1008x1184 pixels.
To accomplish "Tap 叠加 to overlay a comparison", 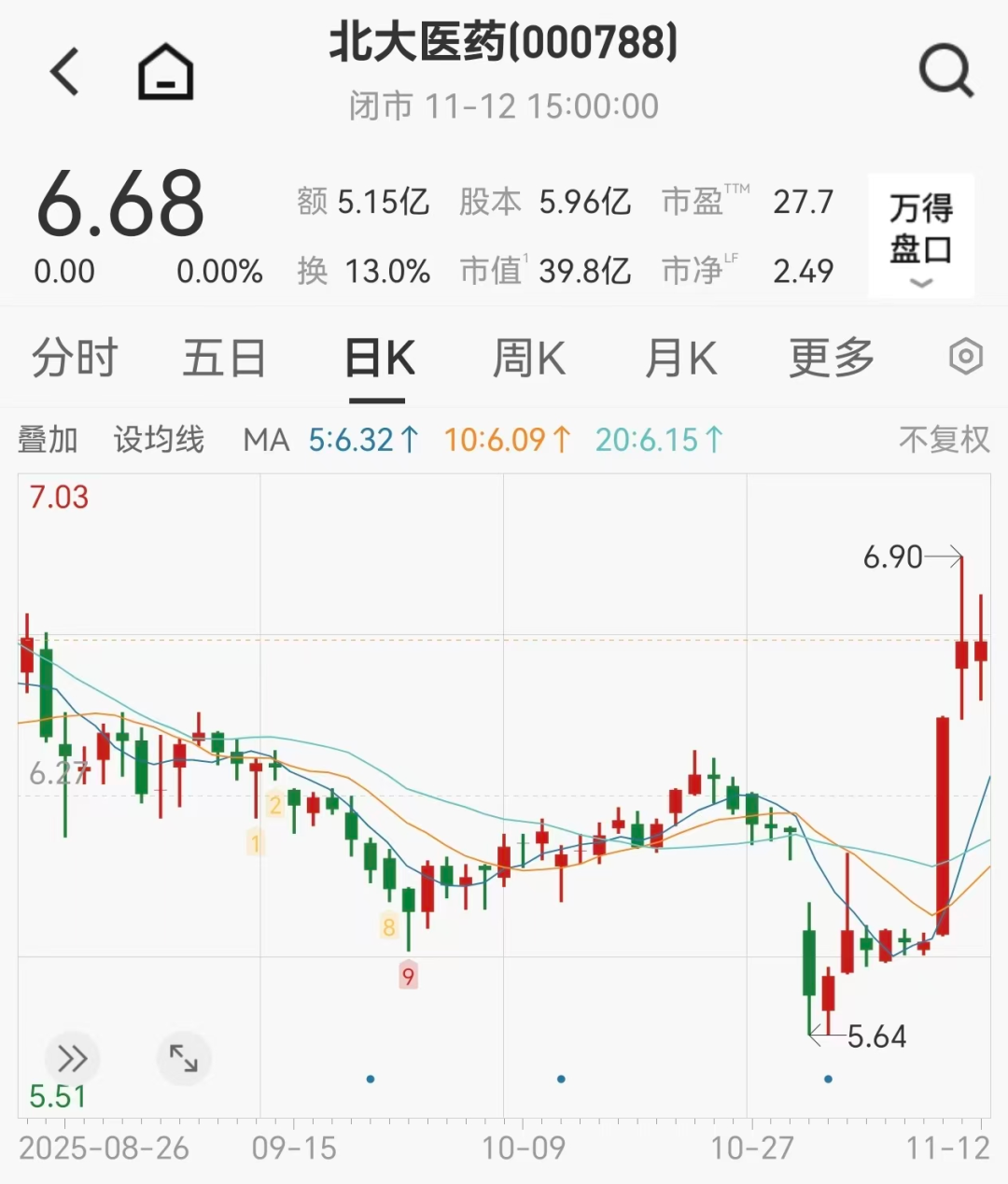I will point(48,440).
